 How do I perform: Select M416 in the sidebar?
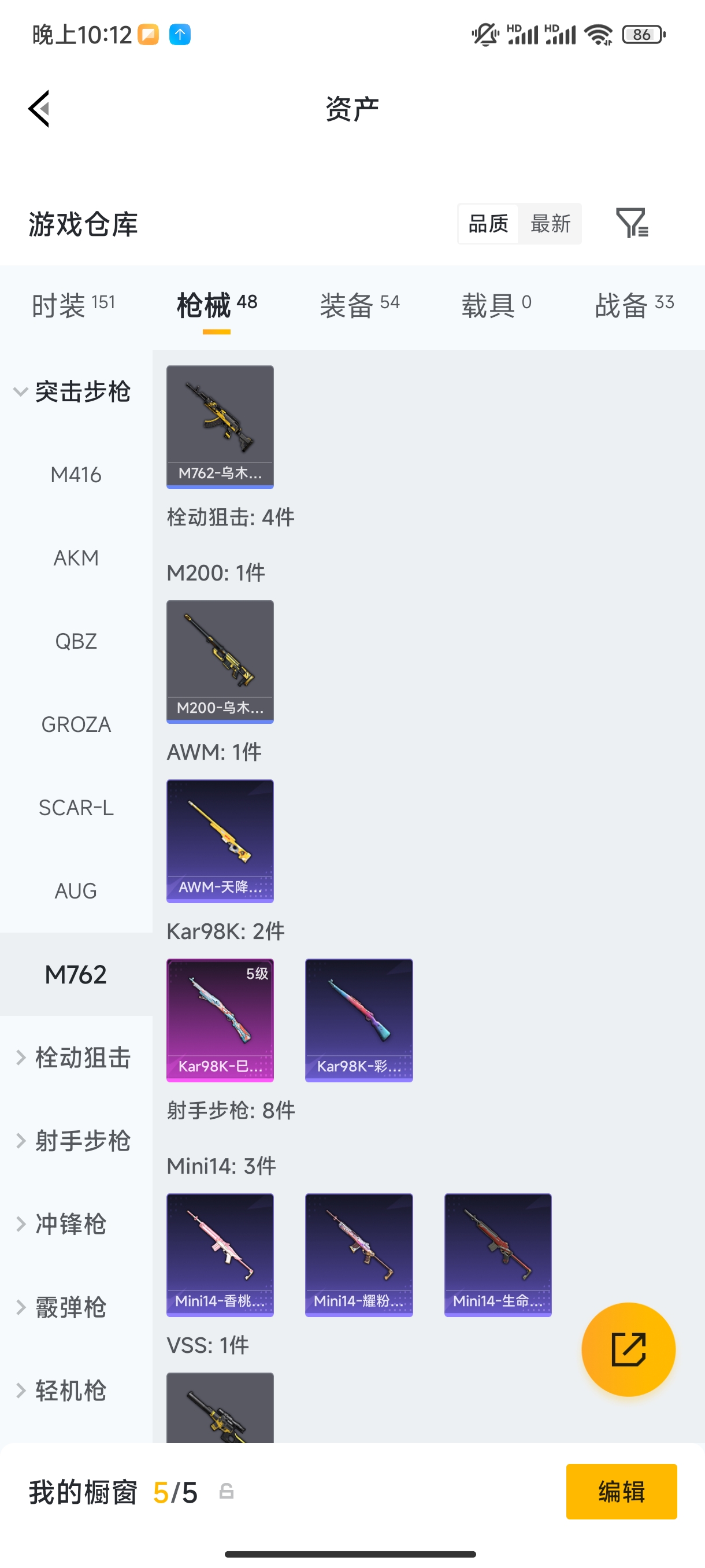[76, 475]
